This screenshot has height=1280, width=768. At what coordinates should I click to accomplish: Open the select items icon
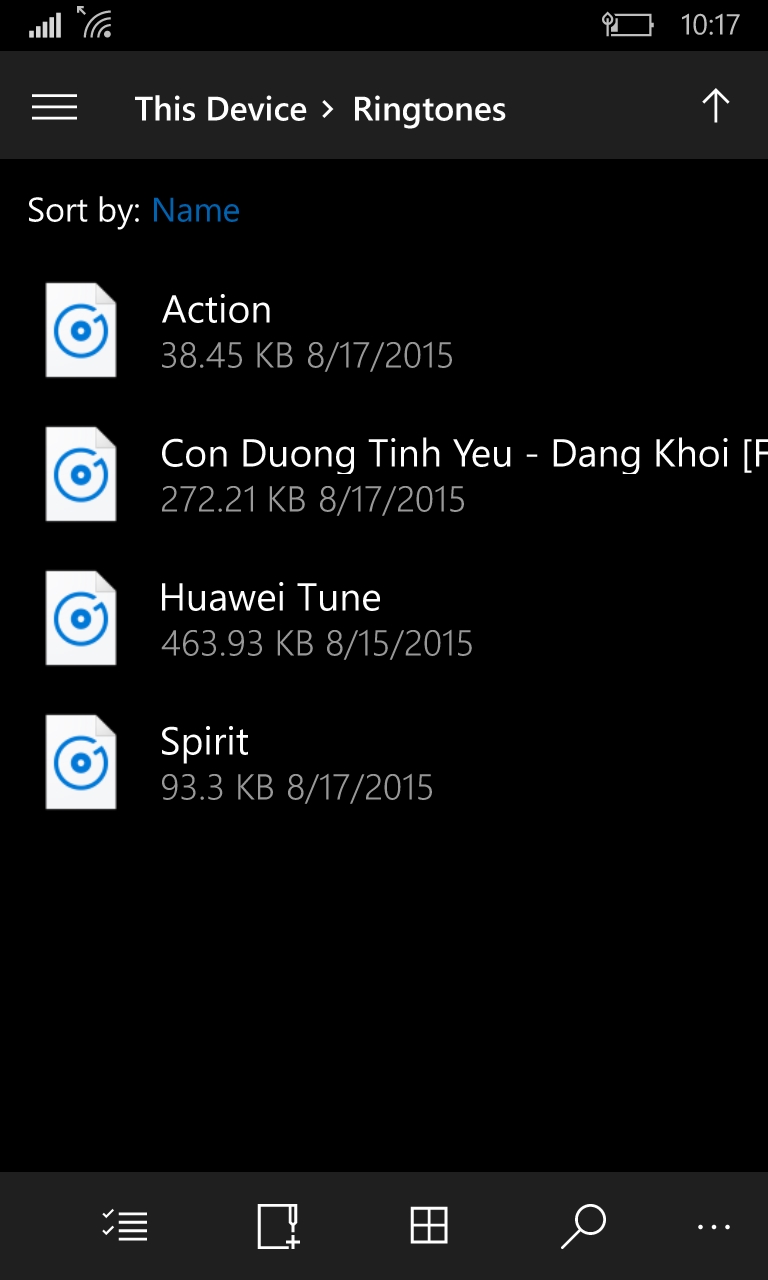point(123,1225)
